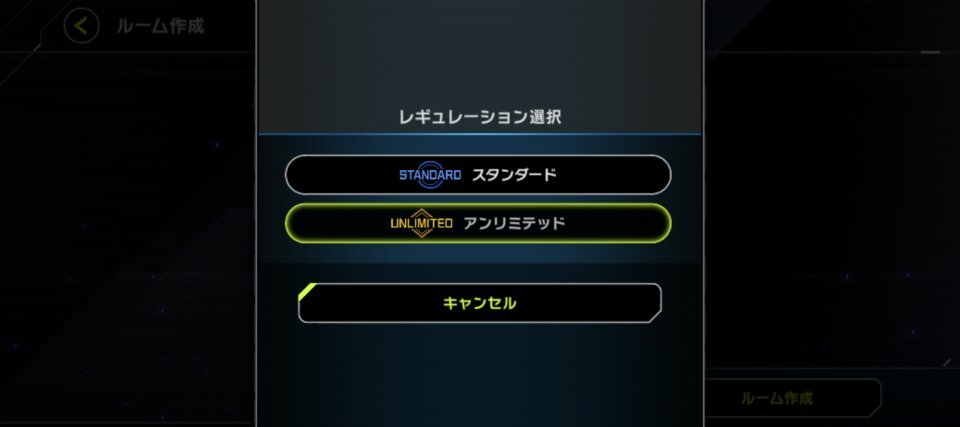This screenshot has height=427, width=960.
Task: Tap キャンセル to close the dialog
Action: click(479, 303)
